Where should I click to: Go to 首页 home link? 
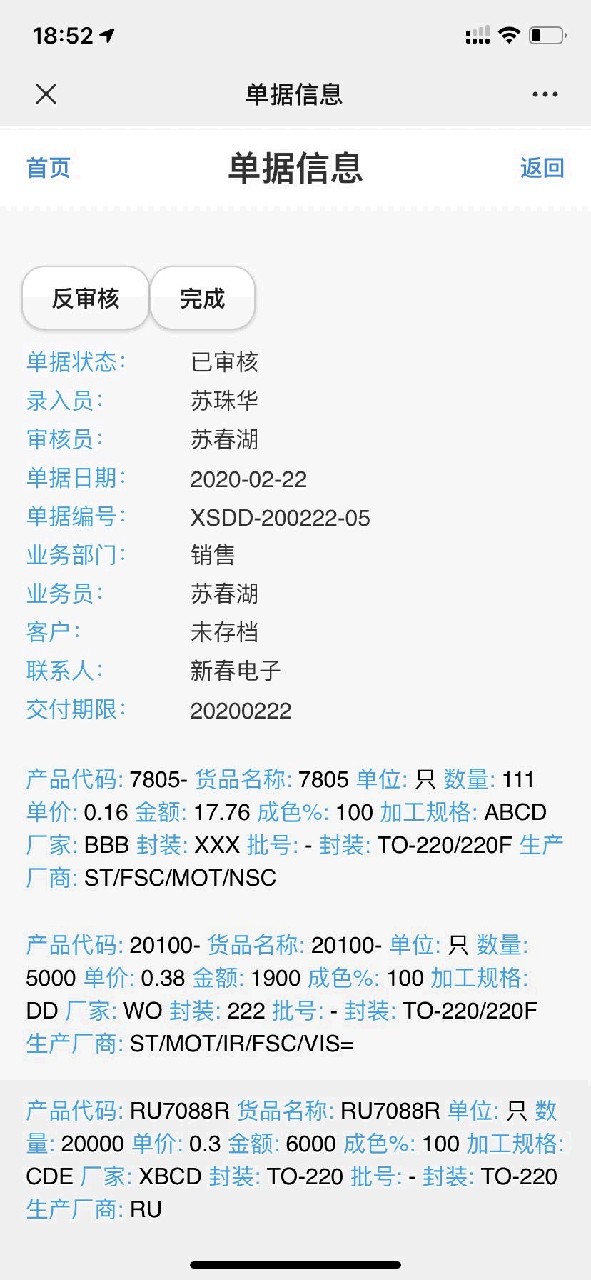coord(48,168)
